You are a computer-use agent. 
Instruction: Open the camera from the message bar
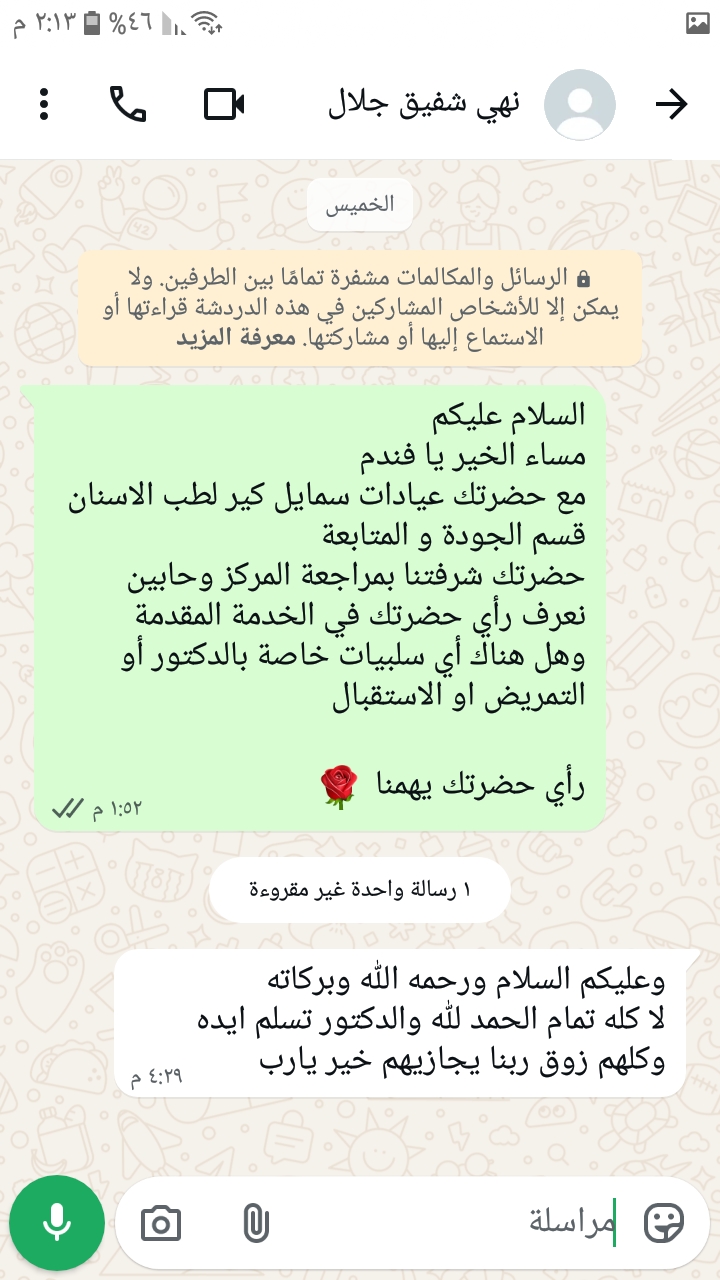point(161,1222)
